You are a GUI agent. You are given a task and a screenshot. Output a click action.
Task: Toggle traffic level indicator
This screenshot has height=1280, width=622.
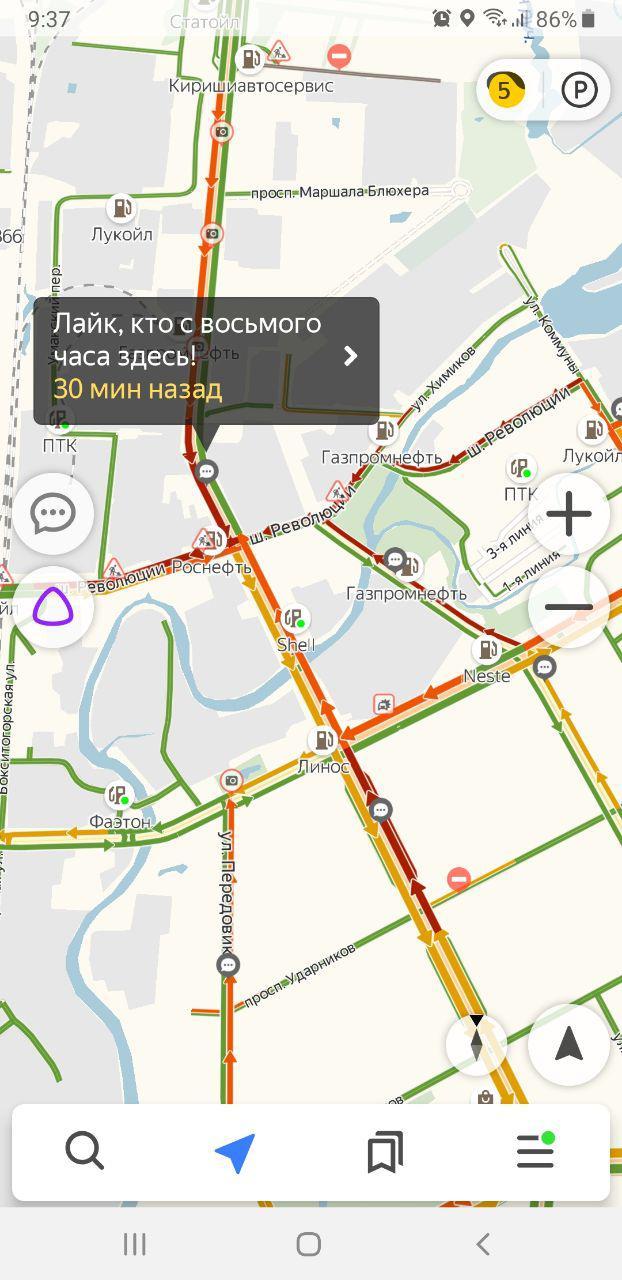click(505, 91)
